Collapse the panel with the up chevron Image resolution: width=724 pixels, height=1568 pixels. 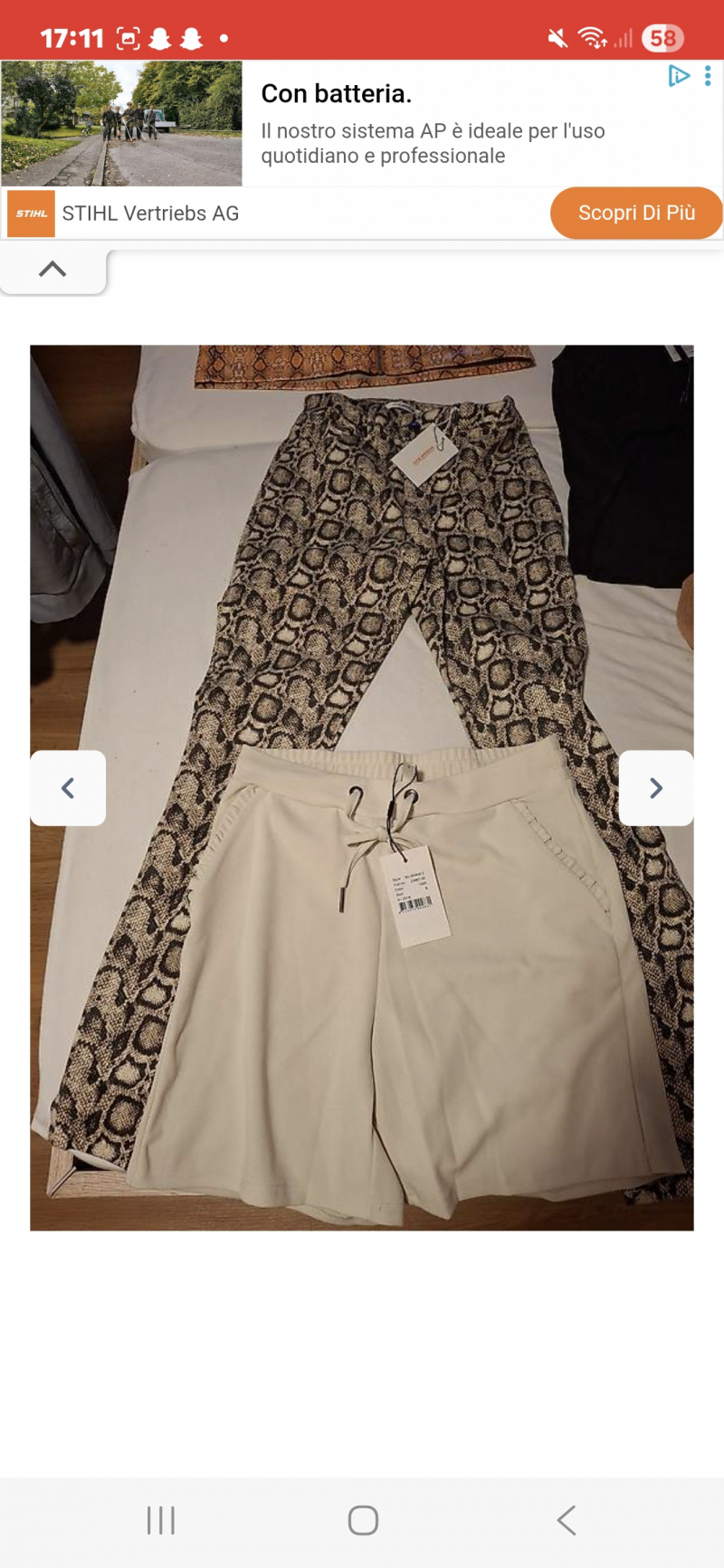(52, 270)
